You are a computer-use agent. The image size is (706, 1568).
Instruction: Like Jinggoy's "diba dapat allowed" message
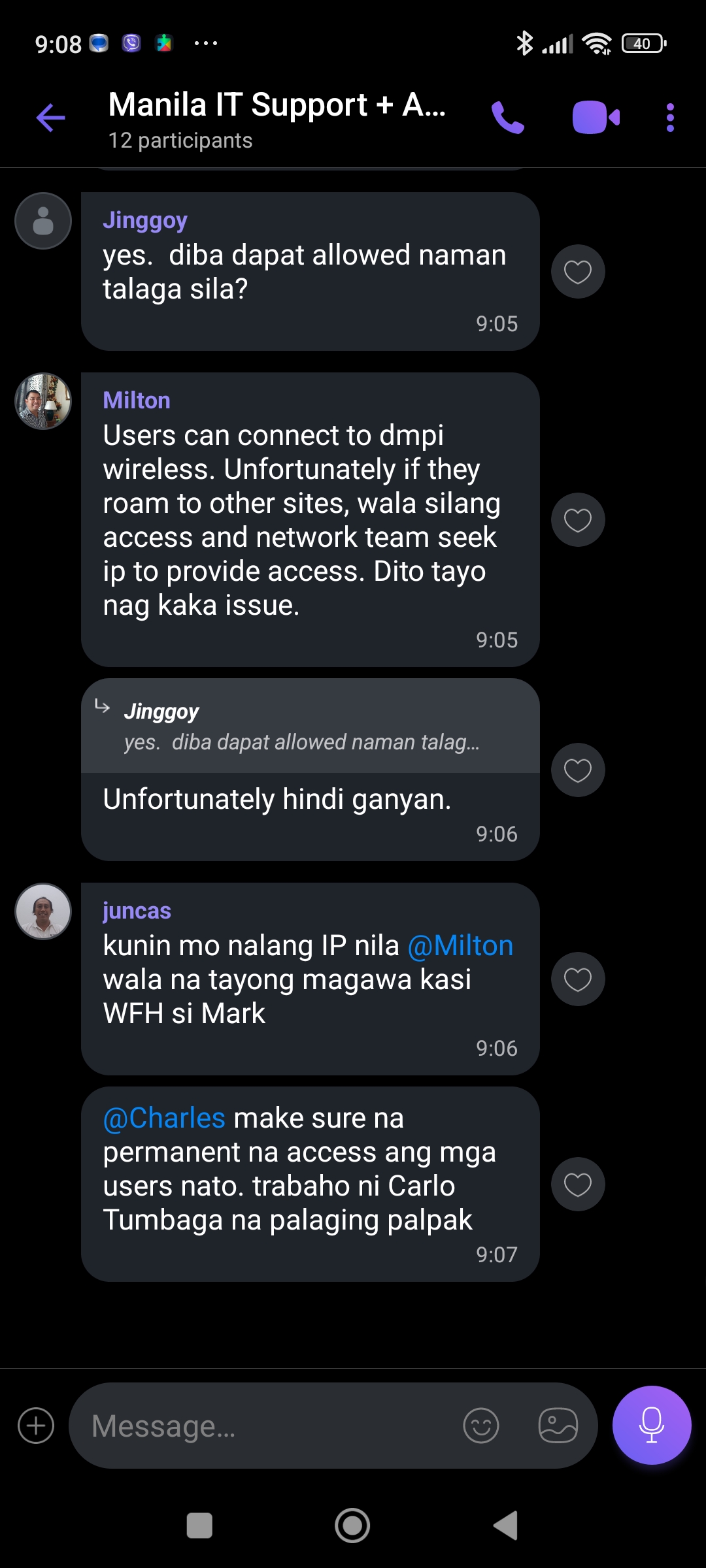(578, 272)
